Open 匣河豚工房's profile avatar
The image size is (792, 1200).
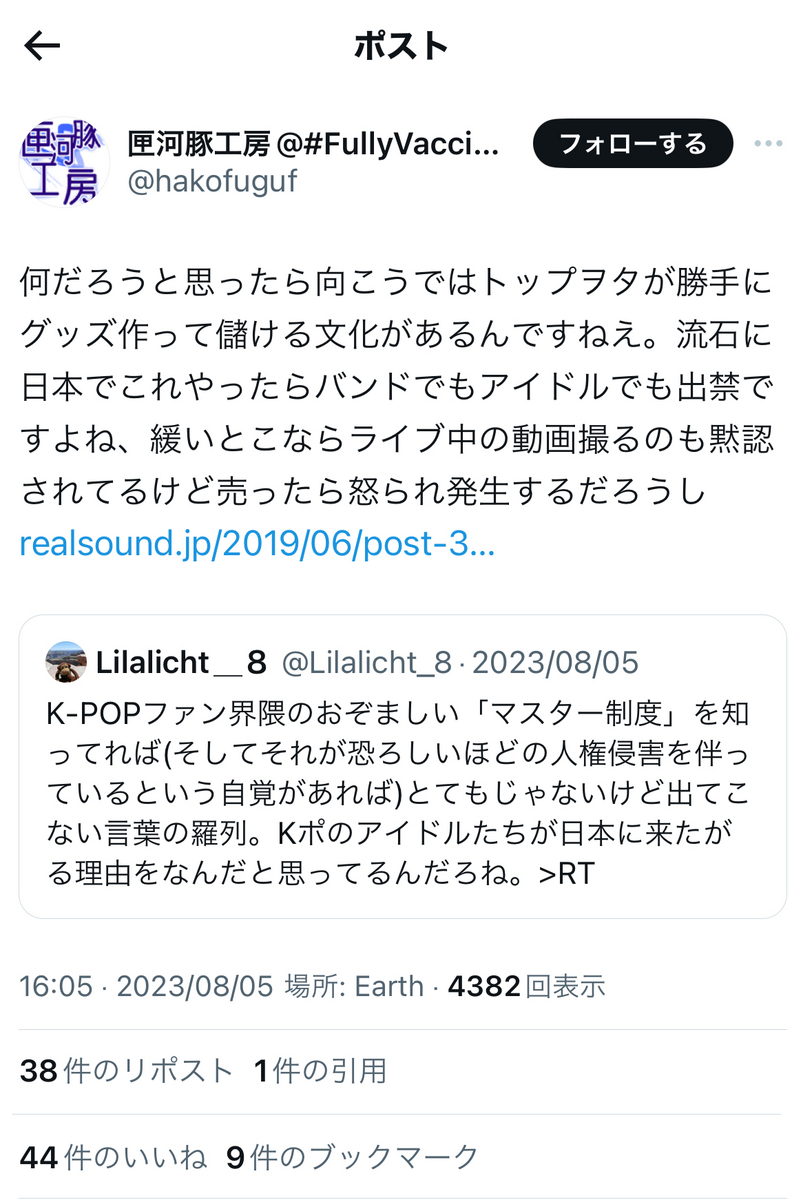tap(65, 160)
